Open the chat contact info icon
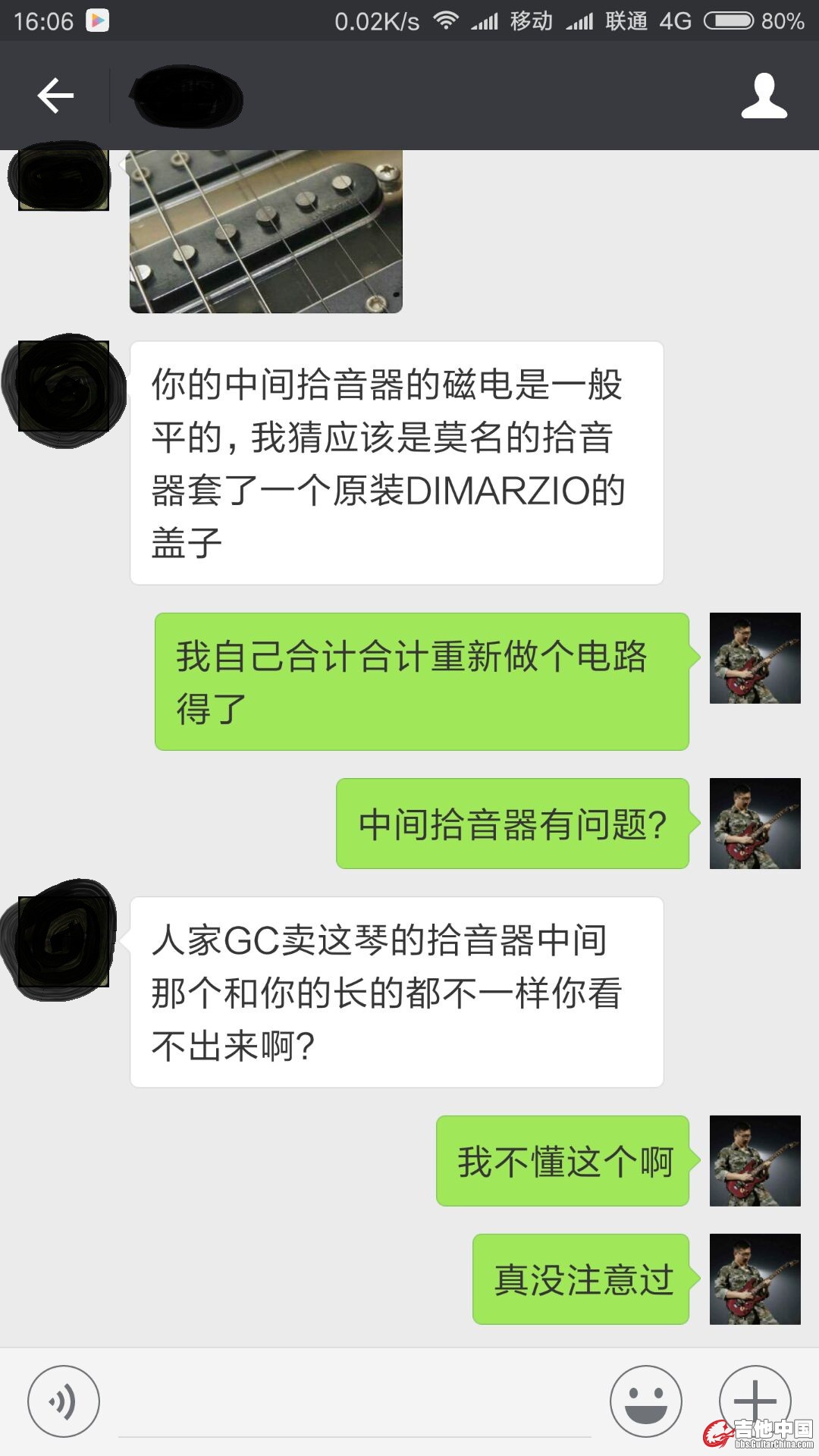 [x=764, y=96]
